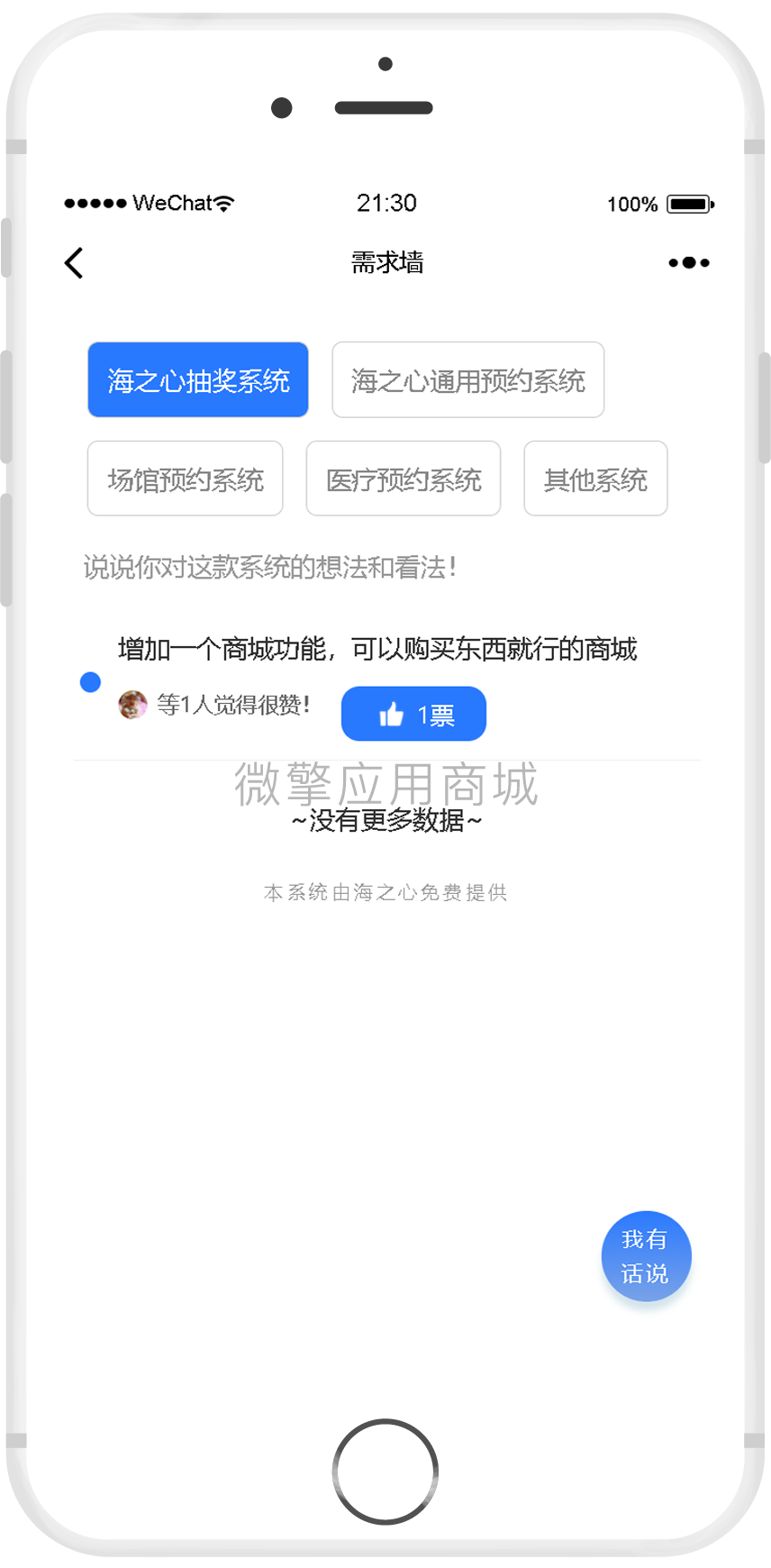Choose the 场馆预约系统 tab
This screenshot has width=771, height=1568.
[x=185, y=479]
